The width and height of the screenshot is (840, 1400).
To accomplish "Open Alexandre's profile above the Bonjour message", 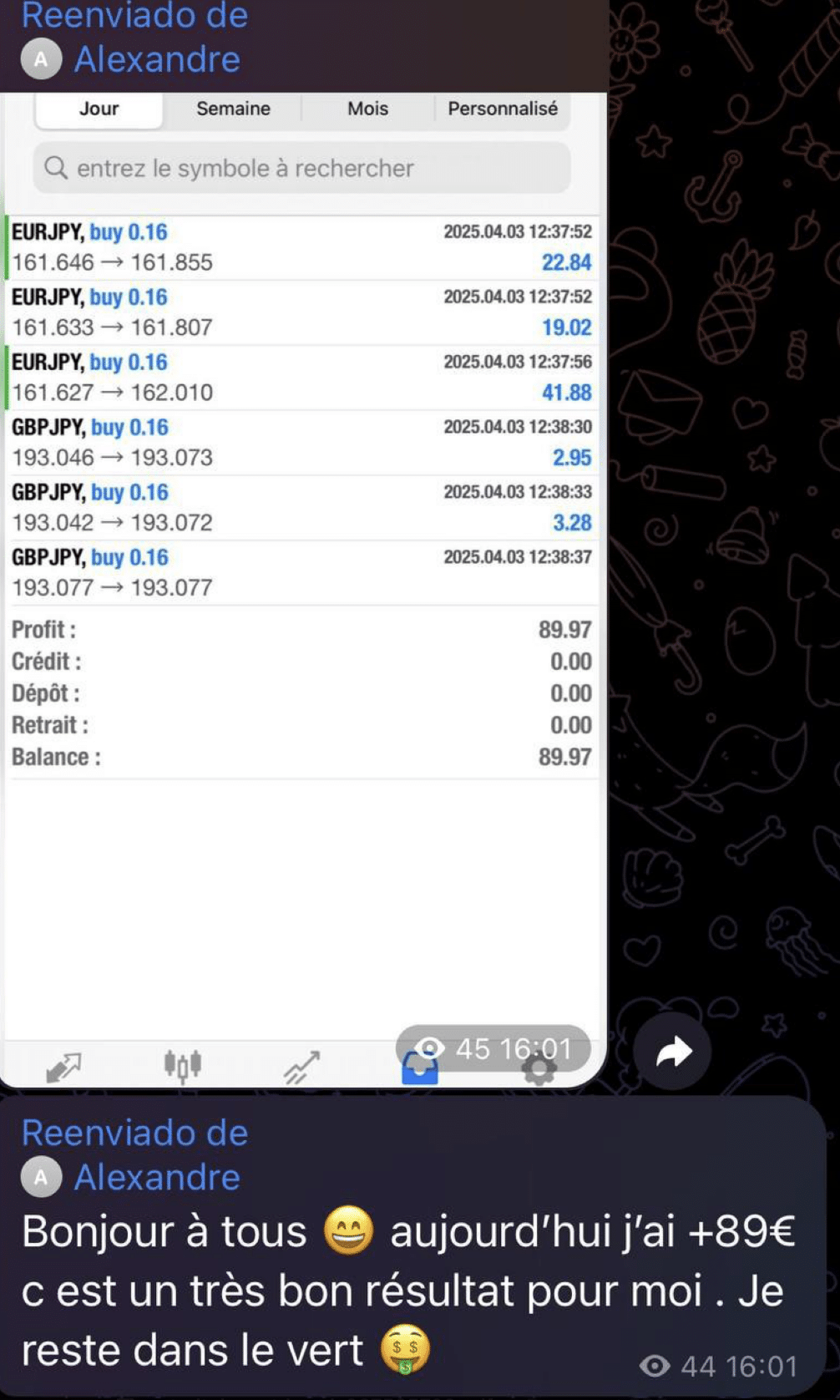I will tap(156, 1177).
